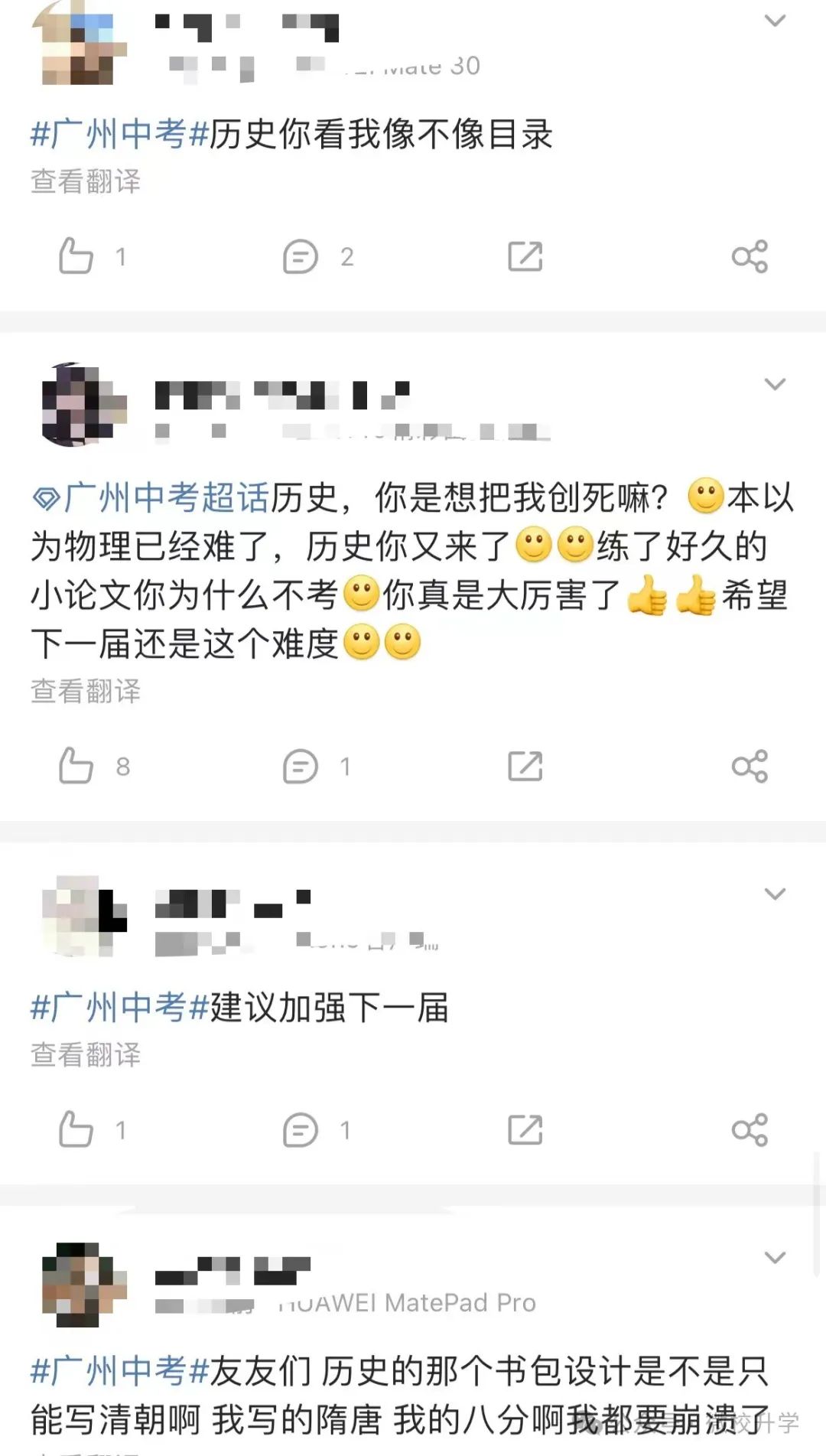
Task: Open the 广州中考超话 super topic link
Action: [x=151, y=498]
